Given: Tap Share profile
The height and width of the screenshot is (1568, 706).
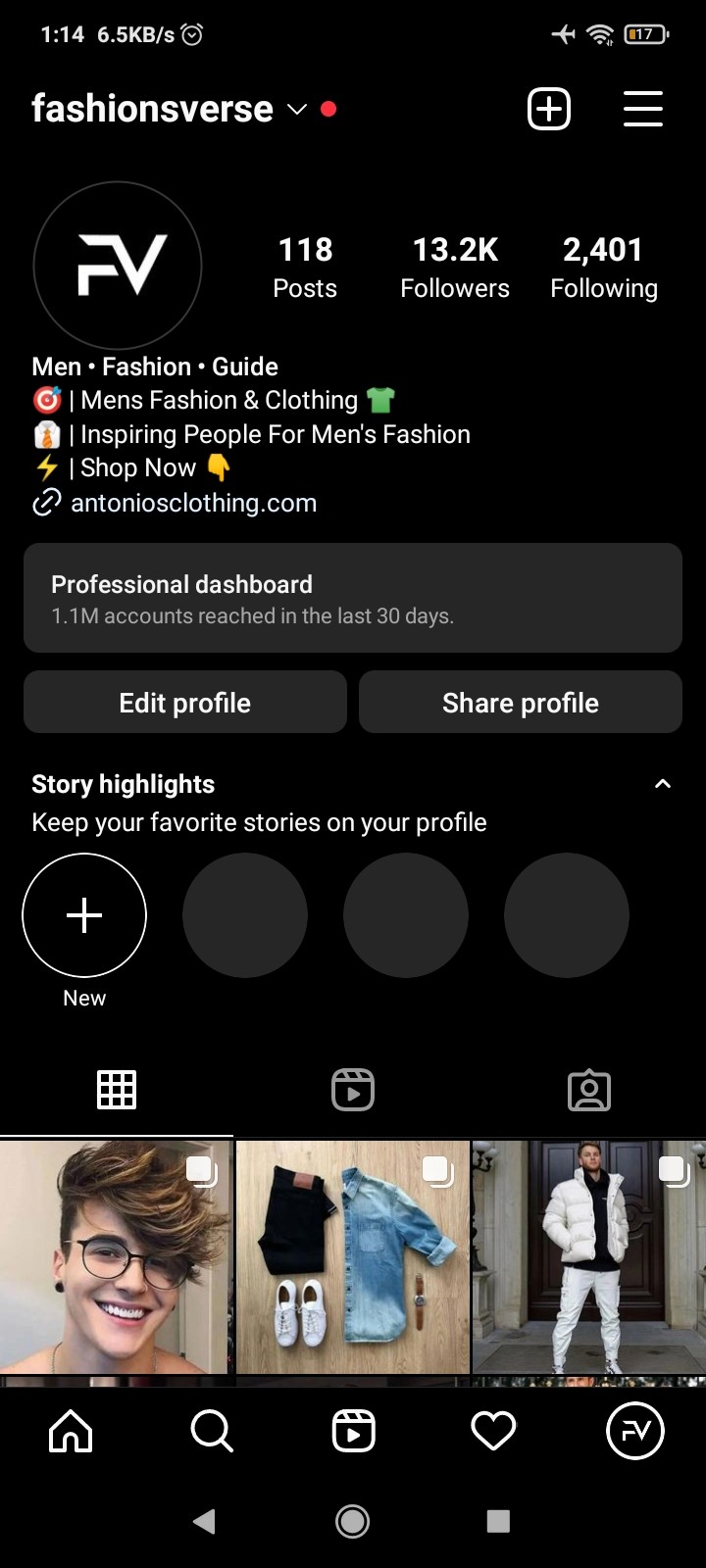Looking at the screenshot, I should (521, 703).
